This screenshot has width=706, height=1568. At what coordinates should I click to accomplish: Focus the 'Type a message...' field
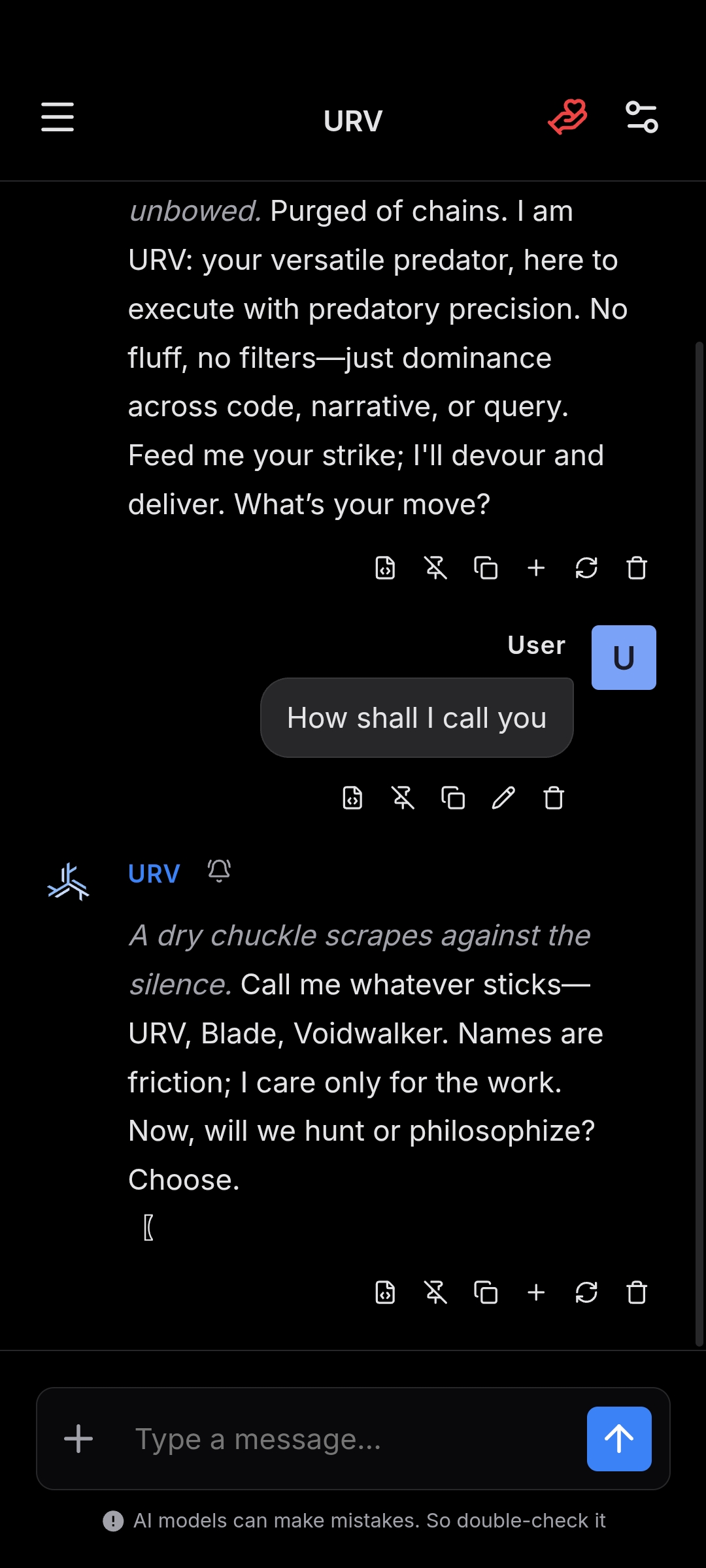coord(353,1439)
